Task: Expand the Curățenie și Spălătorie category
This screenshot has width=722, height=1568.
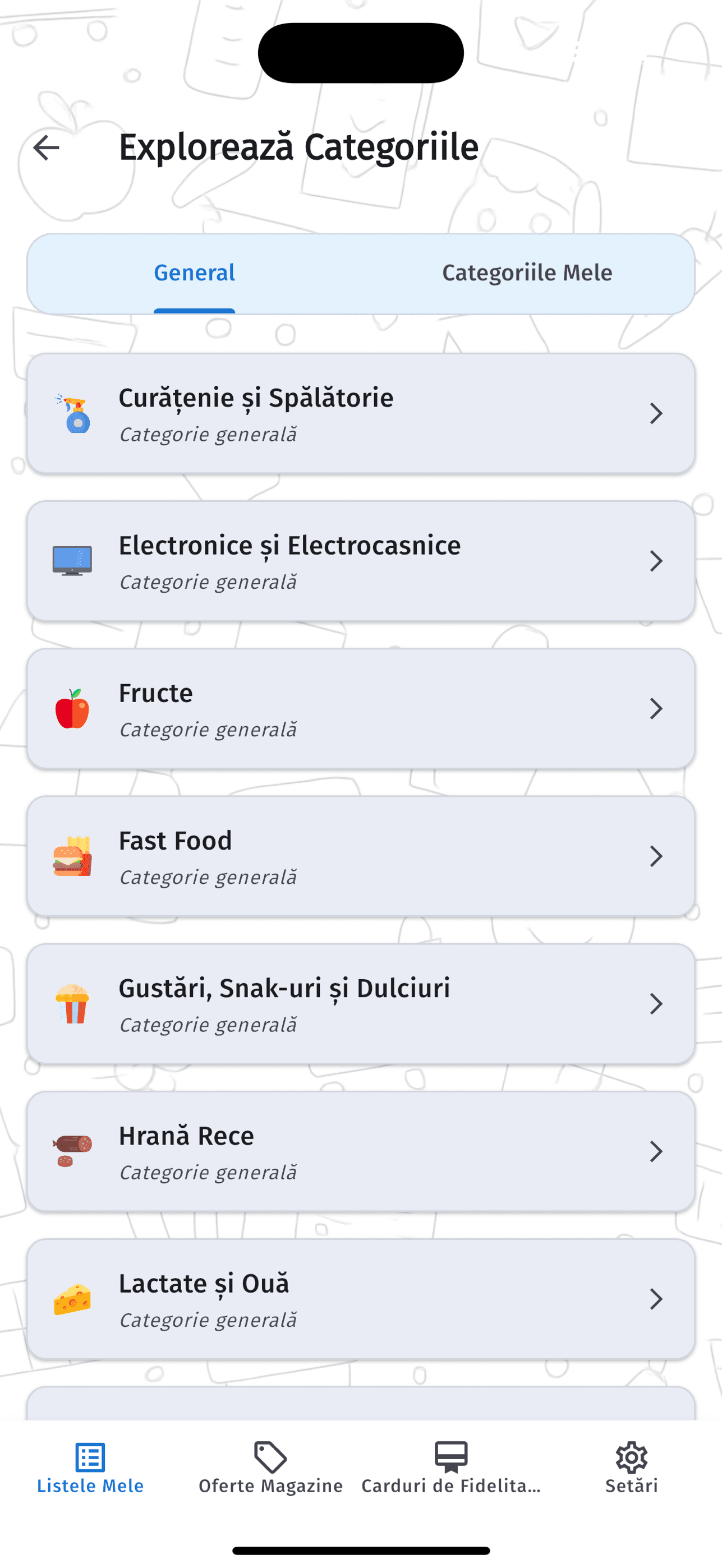Action: 656,413
